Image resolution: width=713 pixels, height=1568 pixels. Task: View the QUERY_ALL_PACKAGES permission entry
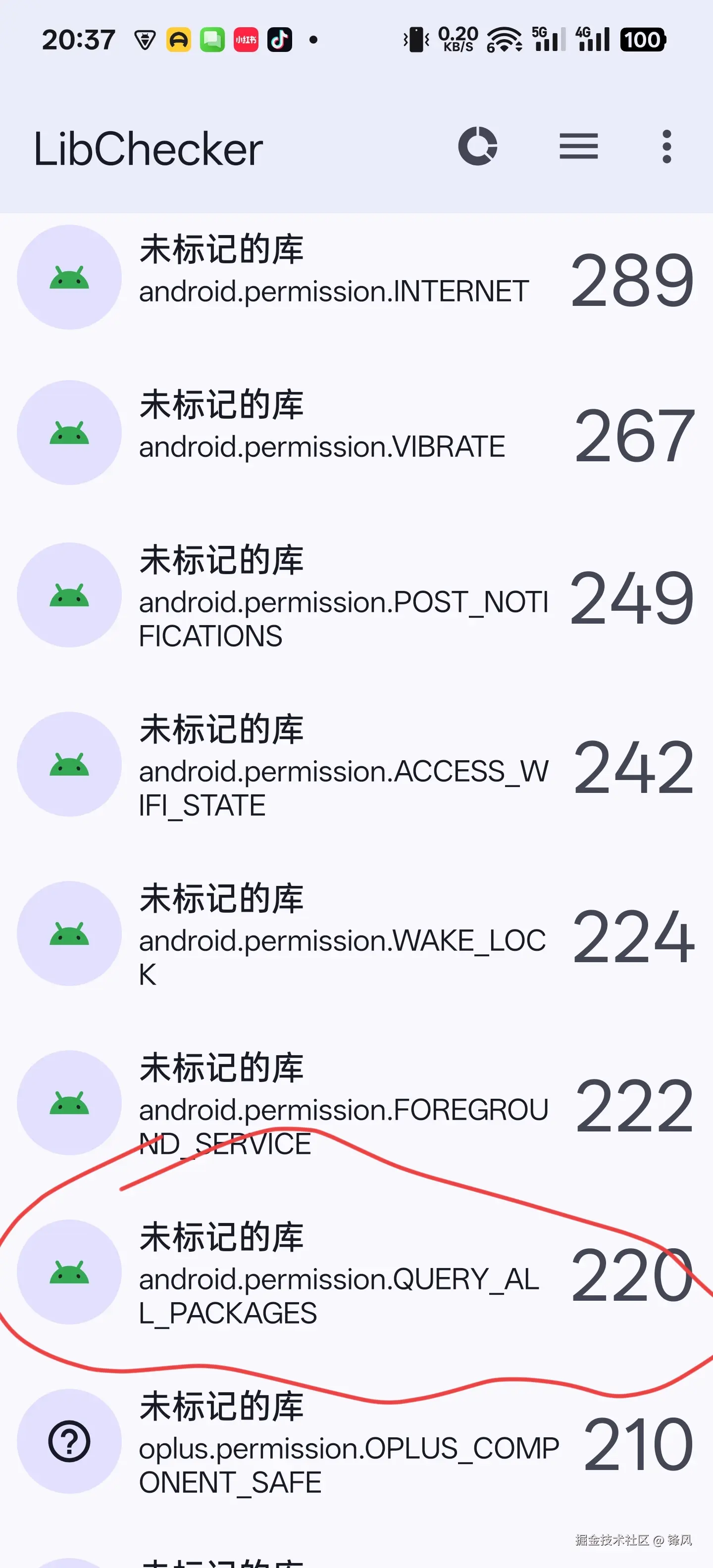pos(356,1272)
